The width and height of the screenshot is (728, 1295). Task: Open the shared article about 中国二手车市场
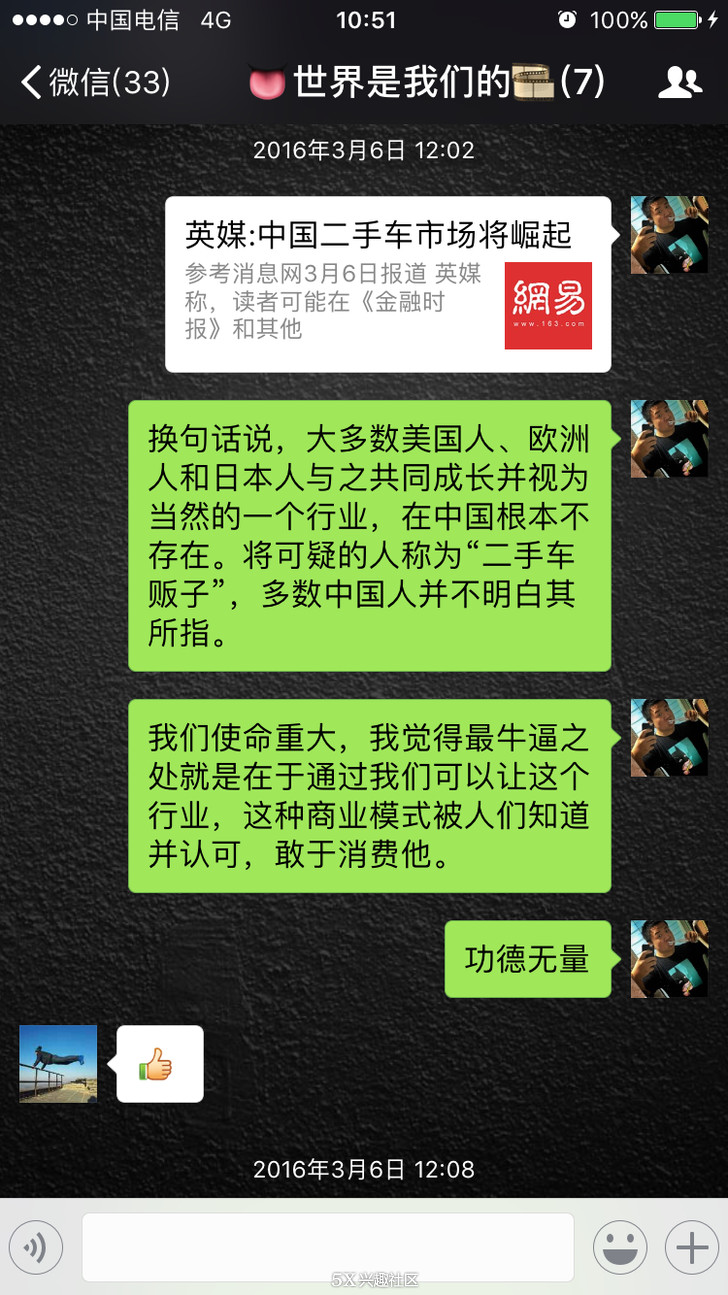click(x=388, y=284)
